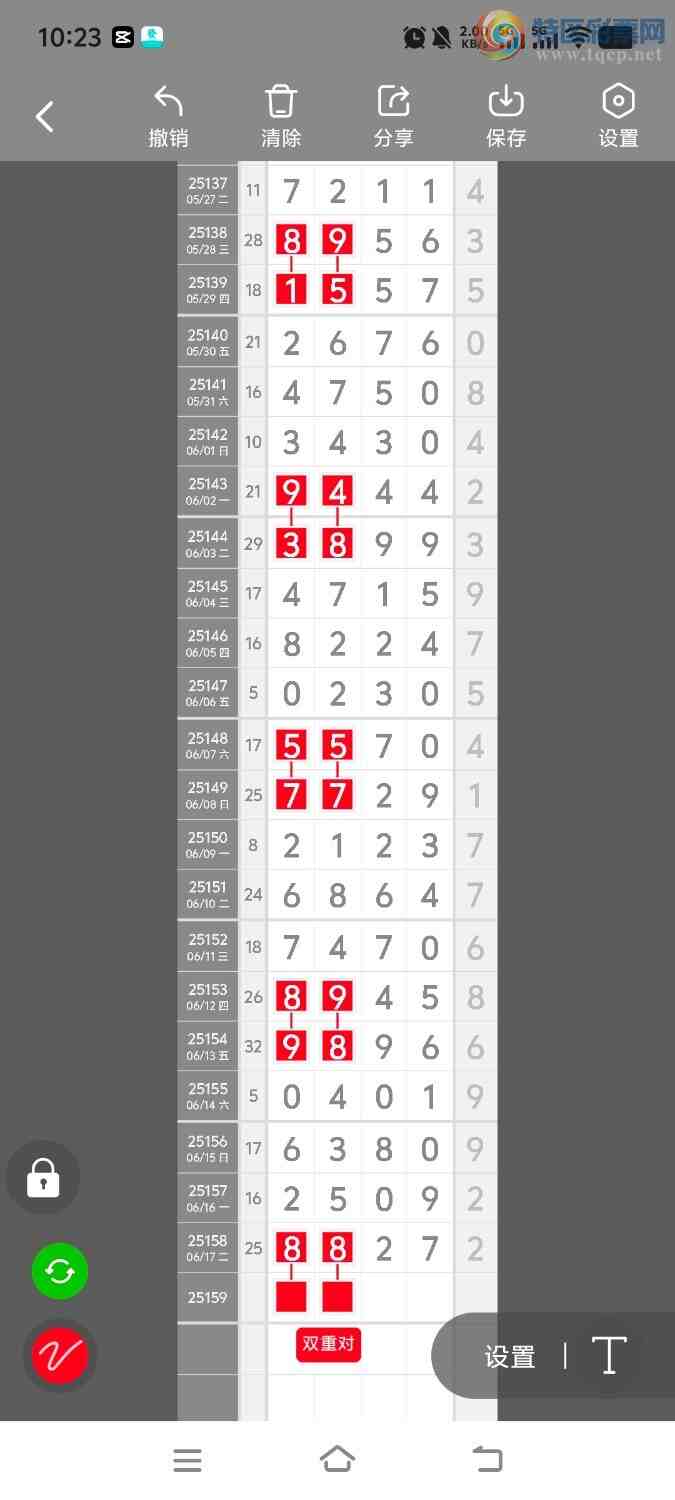Open 设置 in the top toolbar
The width and height of the screenshot is (675, 1500).
point(618,117)
